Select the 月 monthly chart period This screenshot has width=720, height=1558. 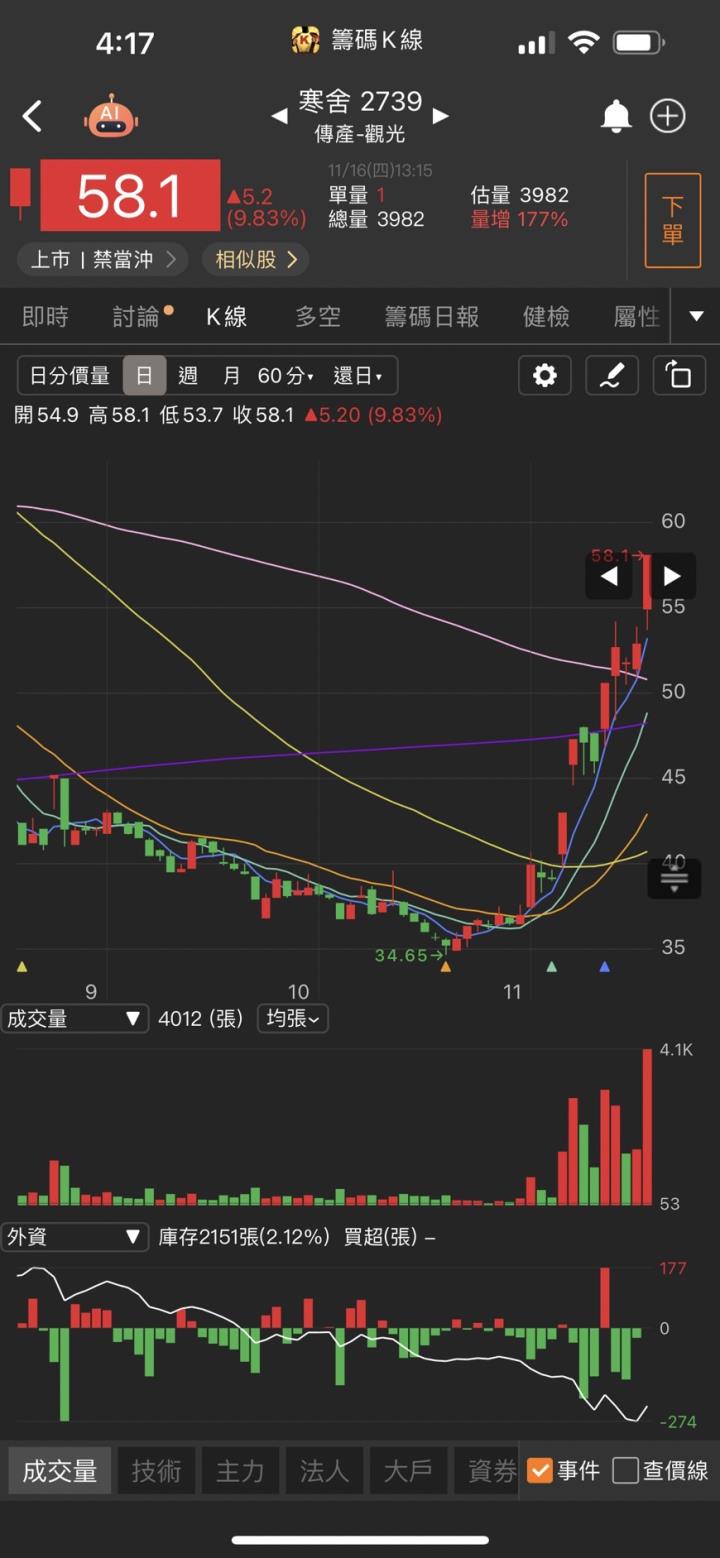231,376
